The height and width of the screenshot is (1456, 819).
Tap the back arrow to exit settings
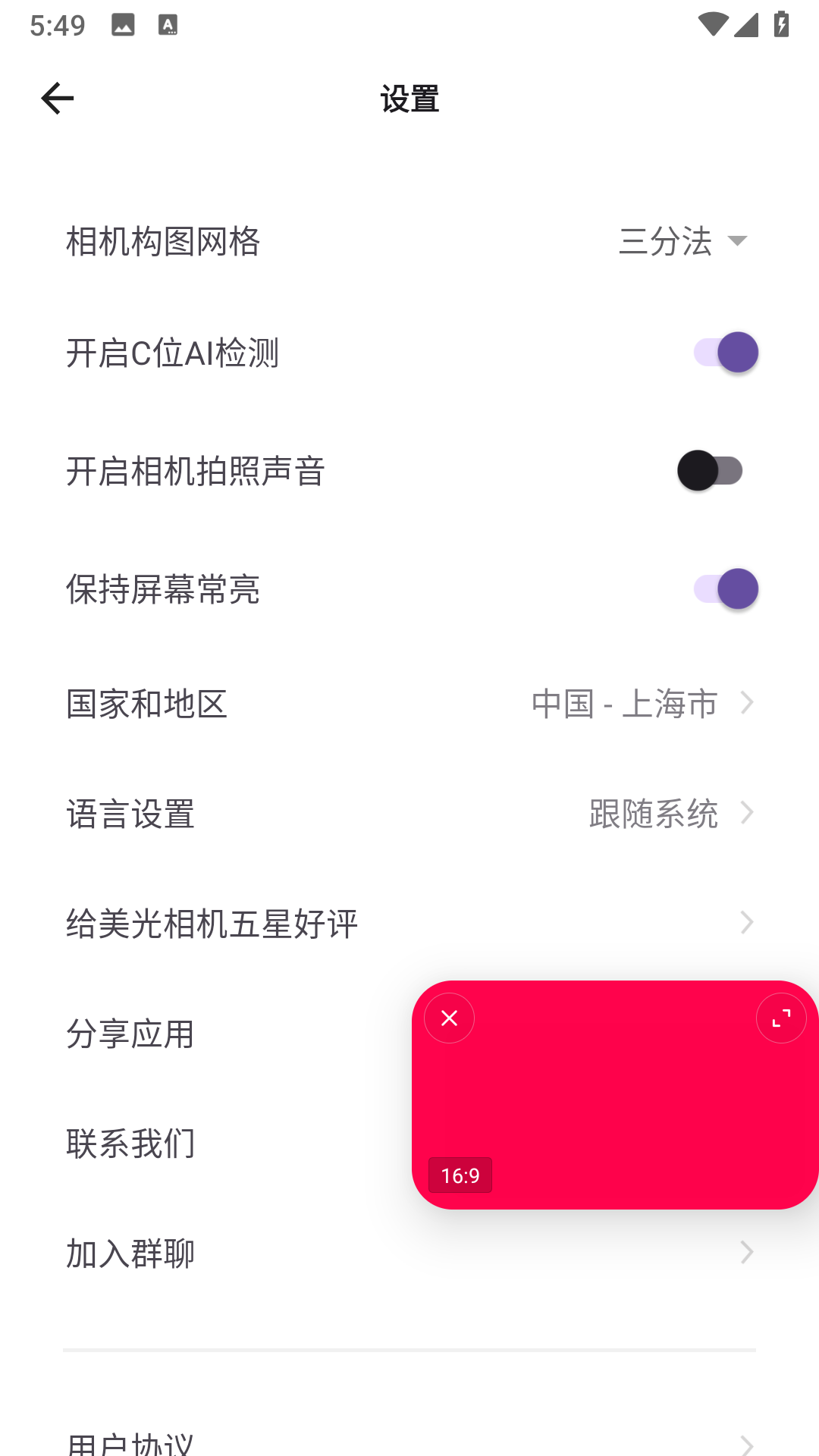coord(58,98)
